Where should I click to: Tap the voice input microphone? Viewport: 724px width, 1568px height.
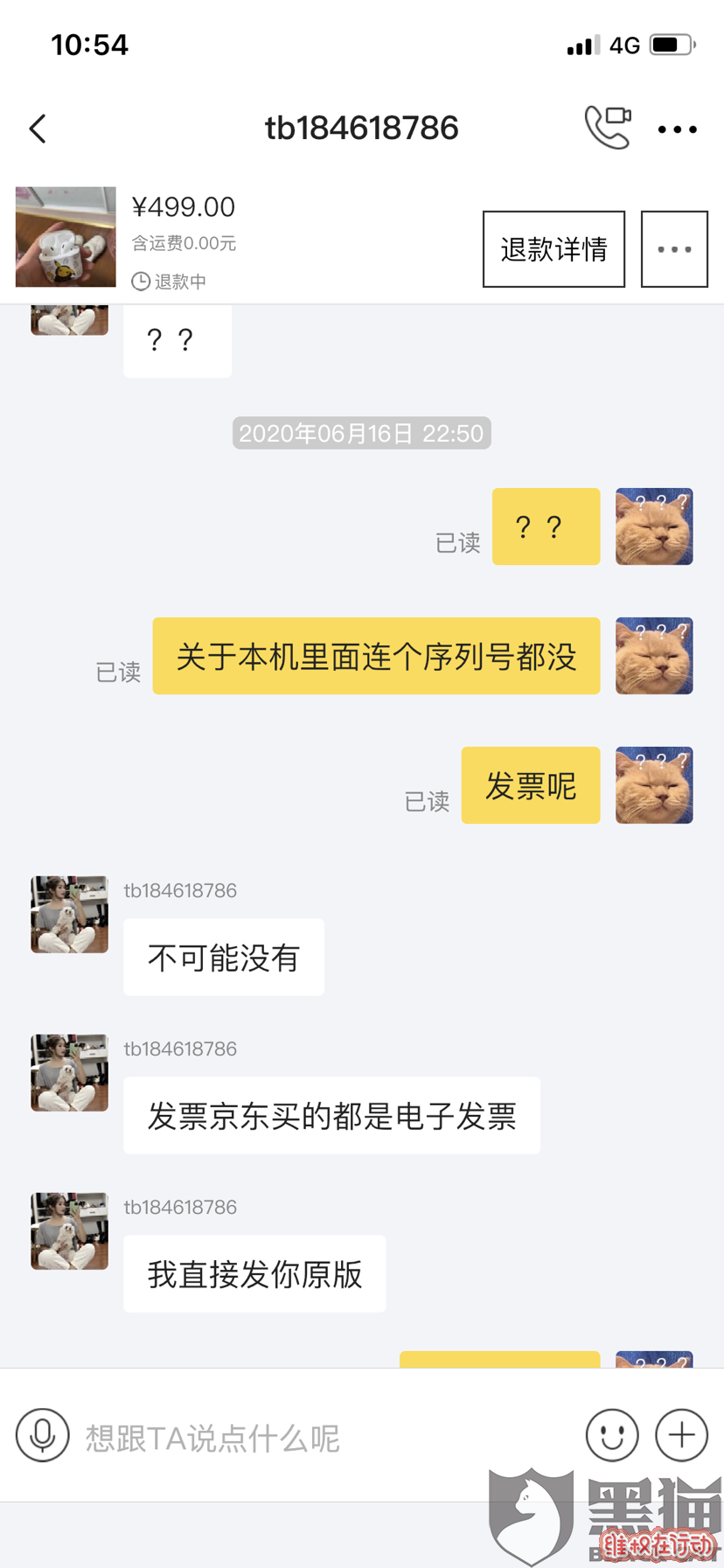click(x=42, y=1435)
